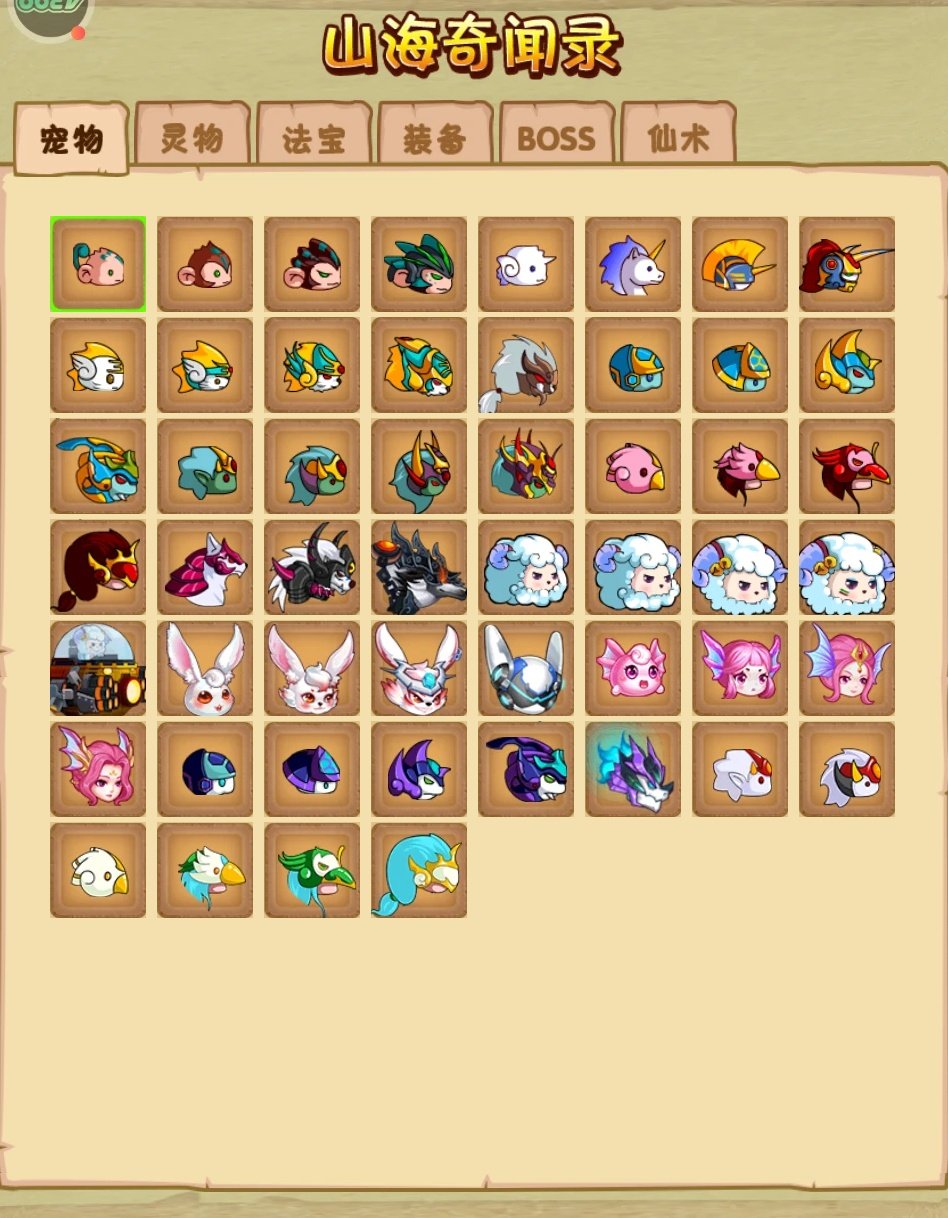Image resolution: width=948 pixels, height=1218 pixels.
Task: Select the white unicorn with purple mane
Action: point(633,265)
